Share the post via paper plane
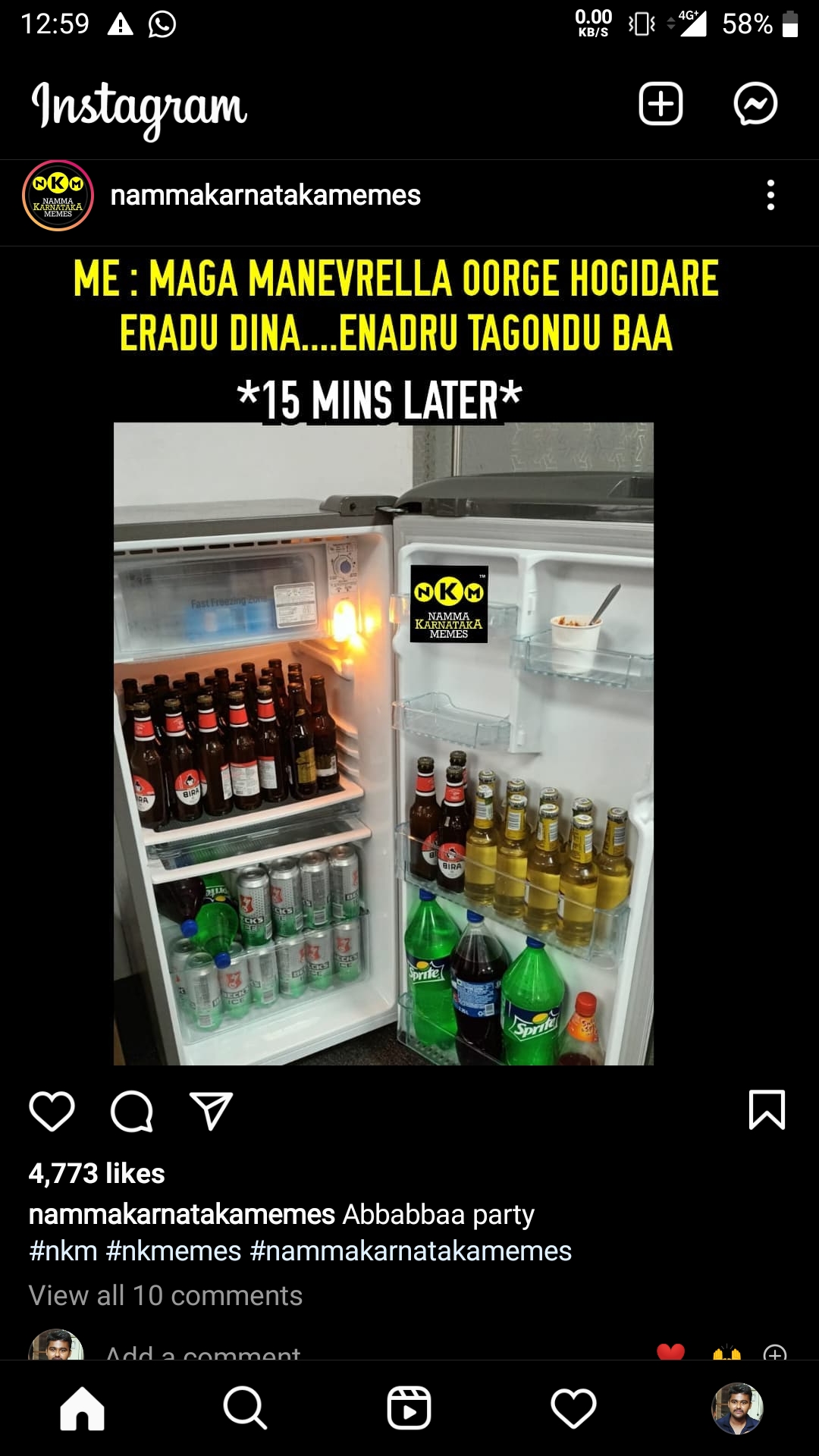Screen dimensions: 819x1456 [210, 1112]
